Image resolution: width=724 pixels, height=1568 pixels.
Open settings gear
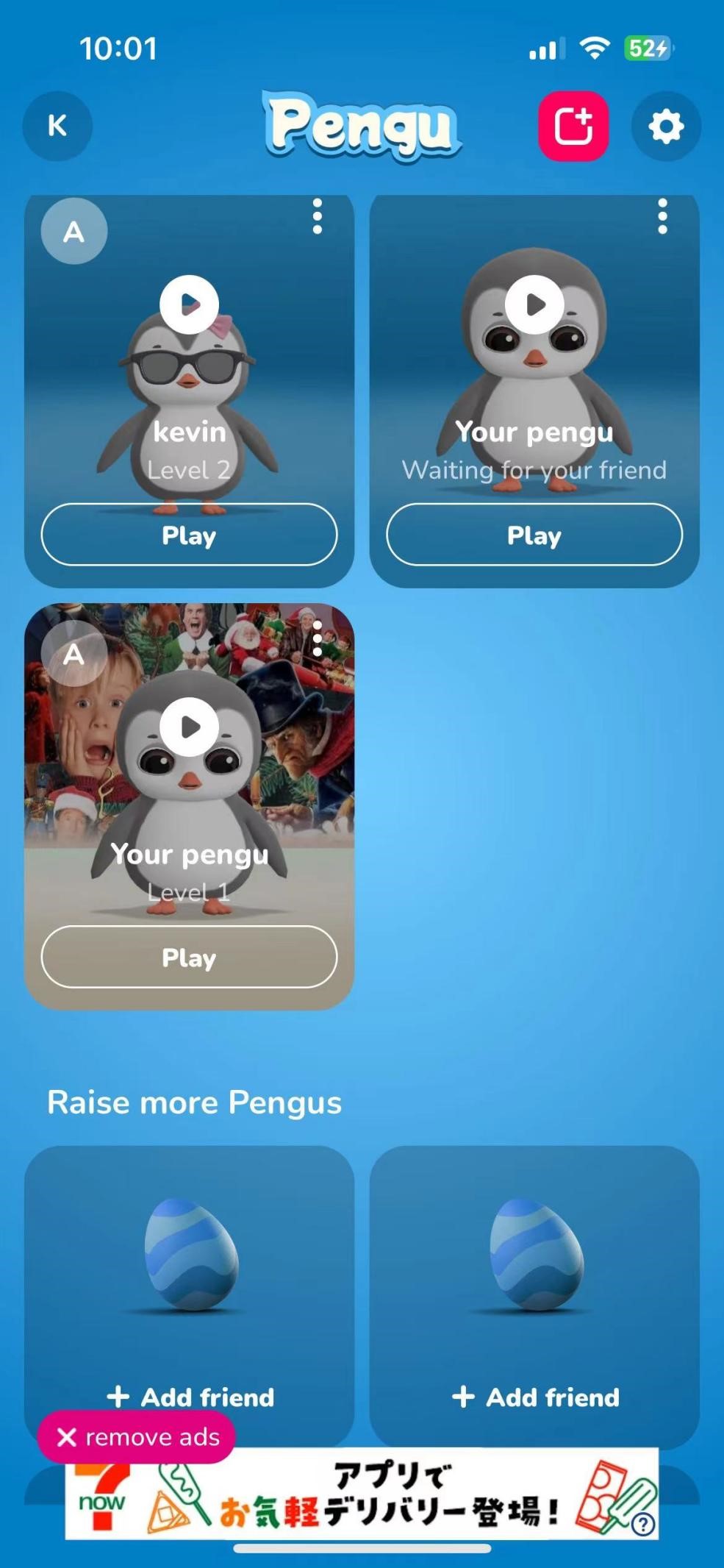click(666, 126)
